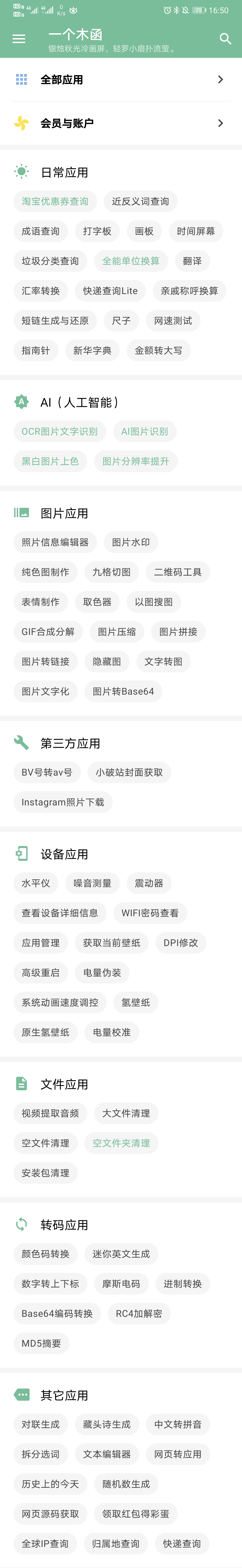Viewport: 242px width, 1568px height.
Task: Open the 全球IP查询 chip
Action: point(45,1544)
